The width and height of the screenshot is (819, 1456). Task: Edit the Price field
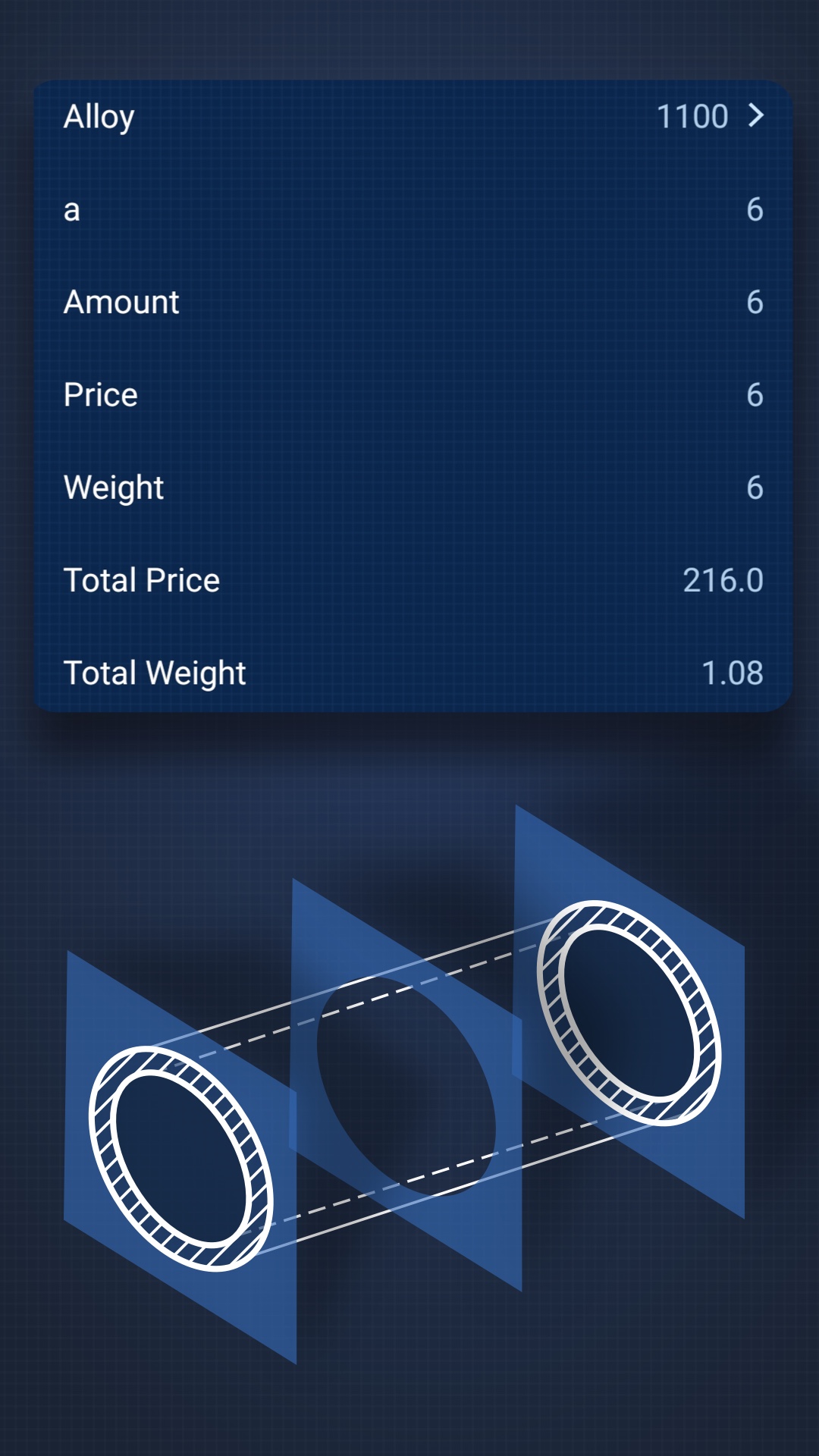pyautogui.click(x=754, y=395)
